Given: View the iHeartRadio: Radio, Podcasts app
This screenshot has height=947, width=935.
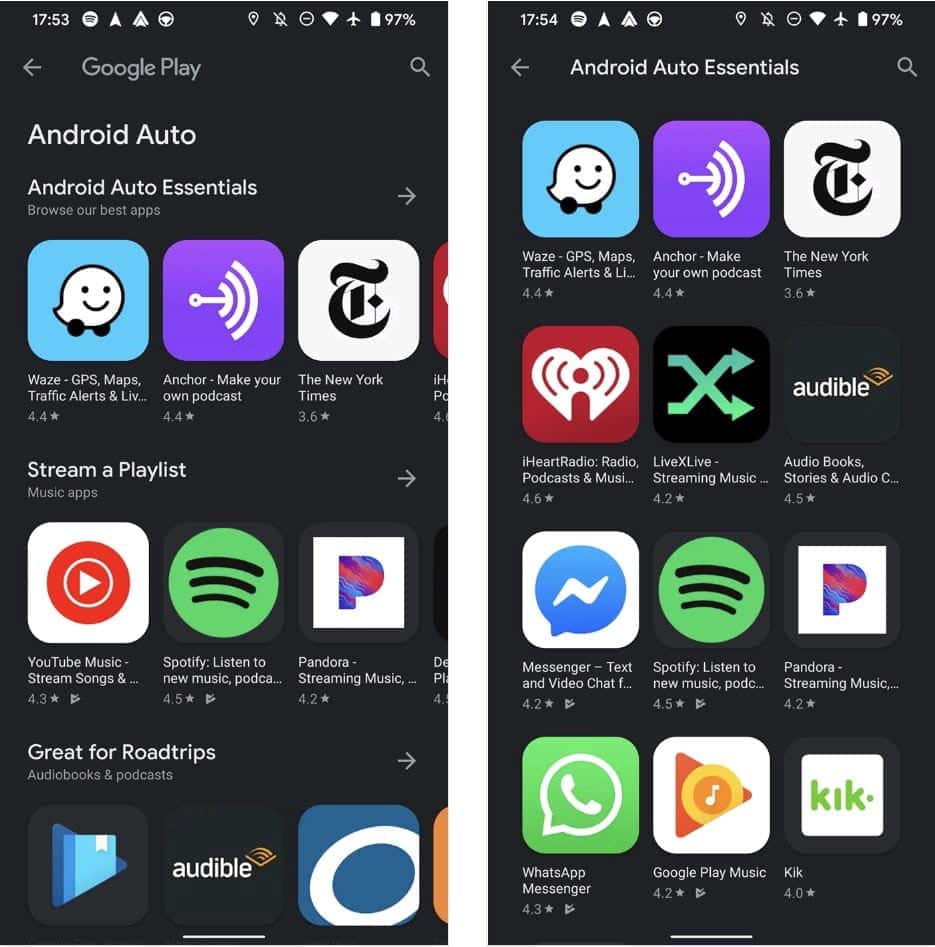Looking at the screenshot, I should tap(580, 384).
